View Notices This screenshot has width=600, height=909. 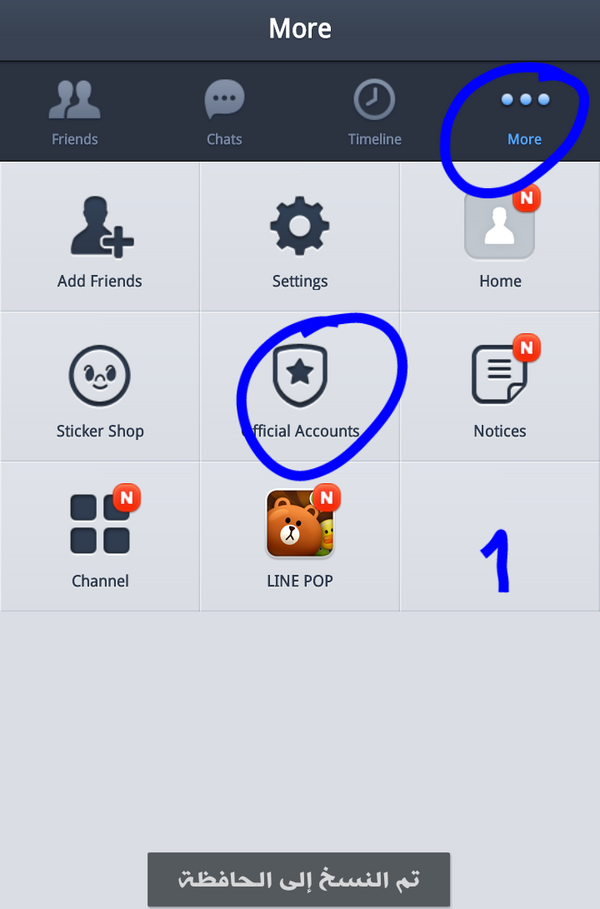coord(500,388)
